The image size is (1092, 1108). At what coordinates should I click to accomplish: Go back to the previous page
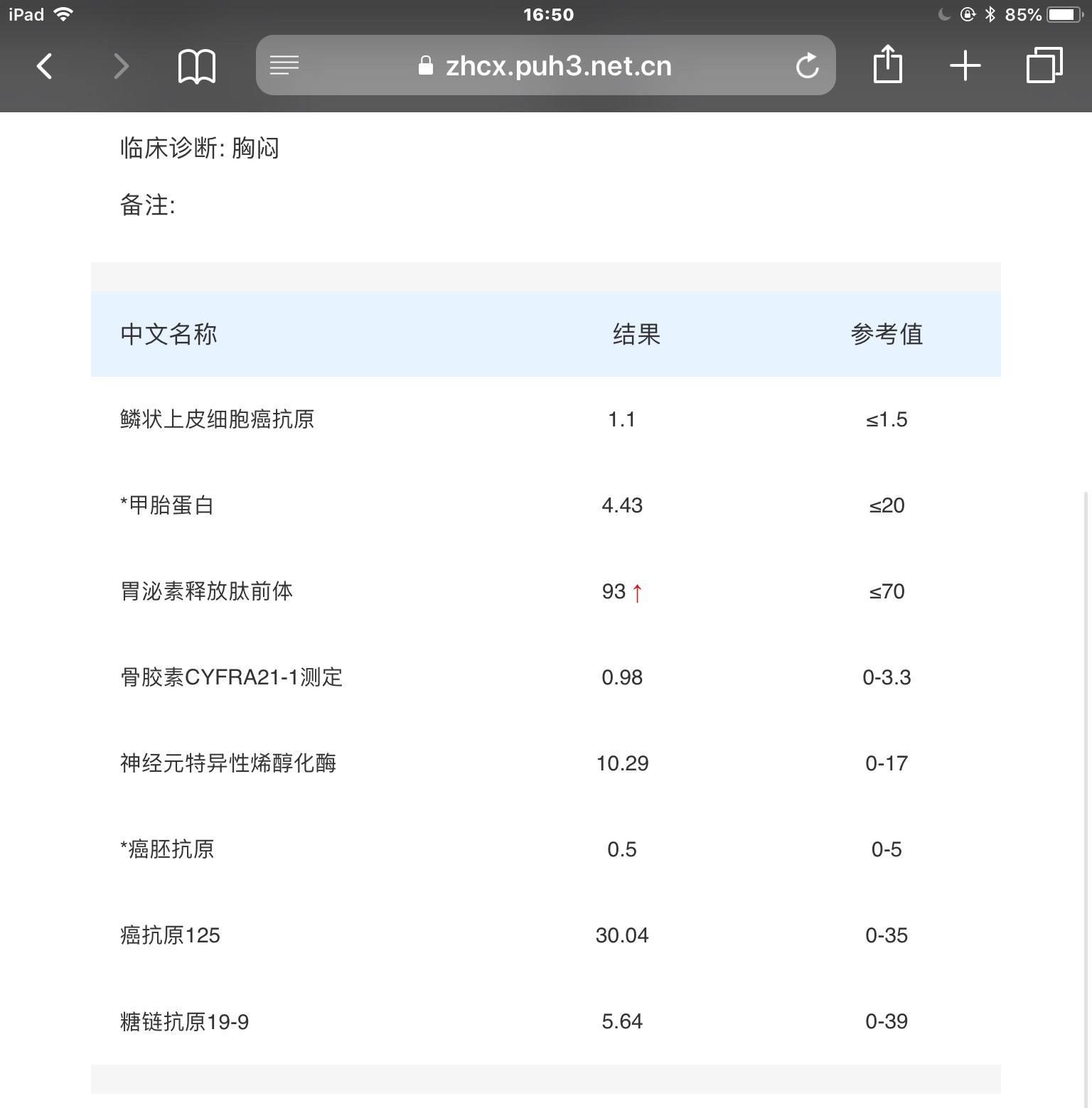(x=45, y=66)
